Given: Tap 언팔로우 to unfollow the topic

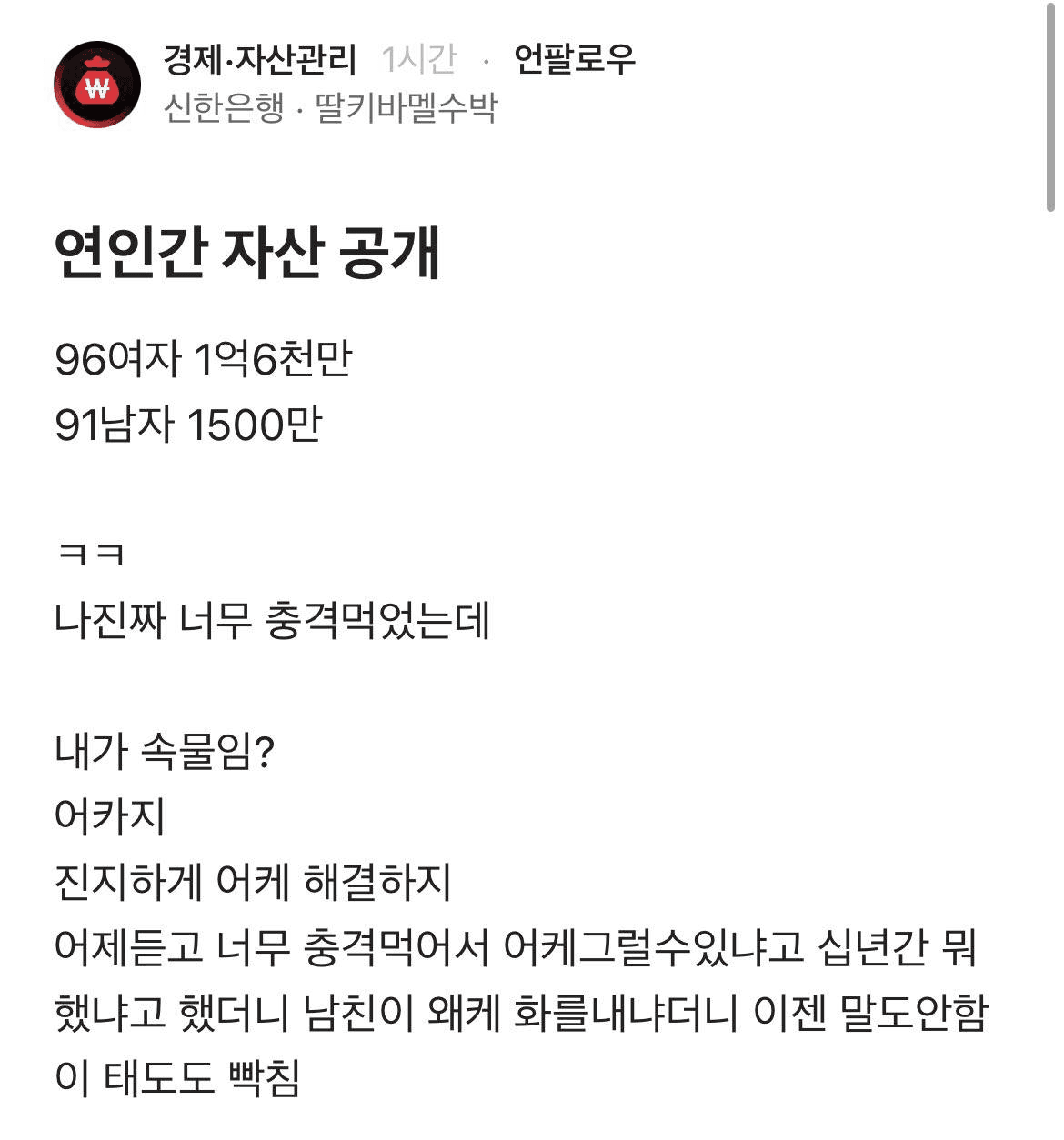Looking at the screenshot, I should pos(574,60).
